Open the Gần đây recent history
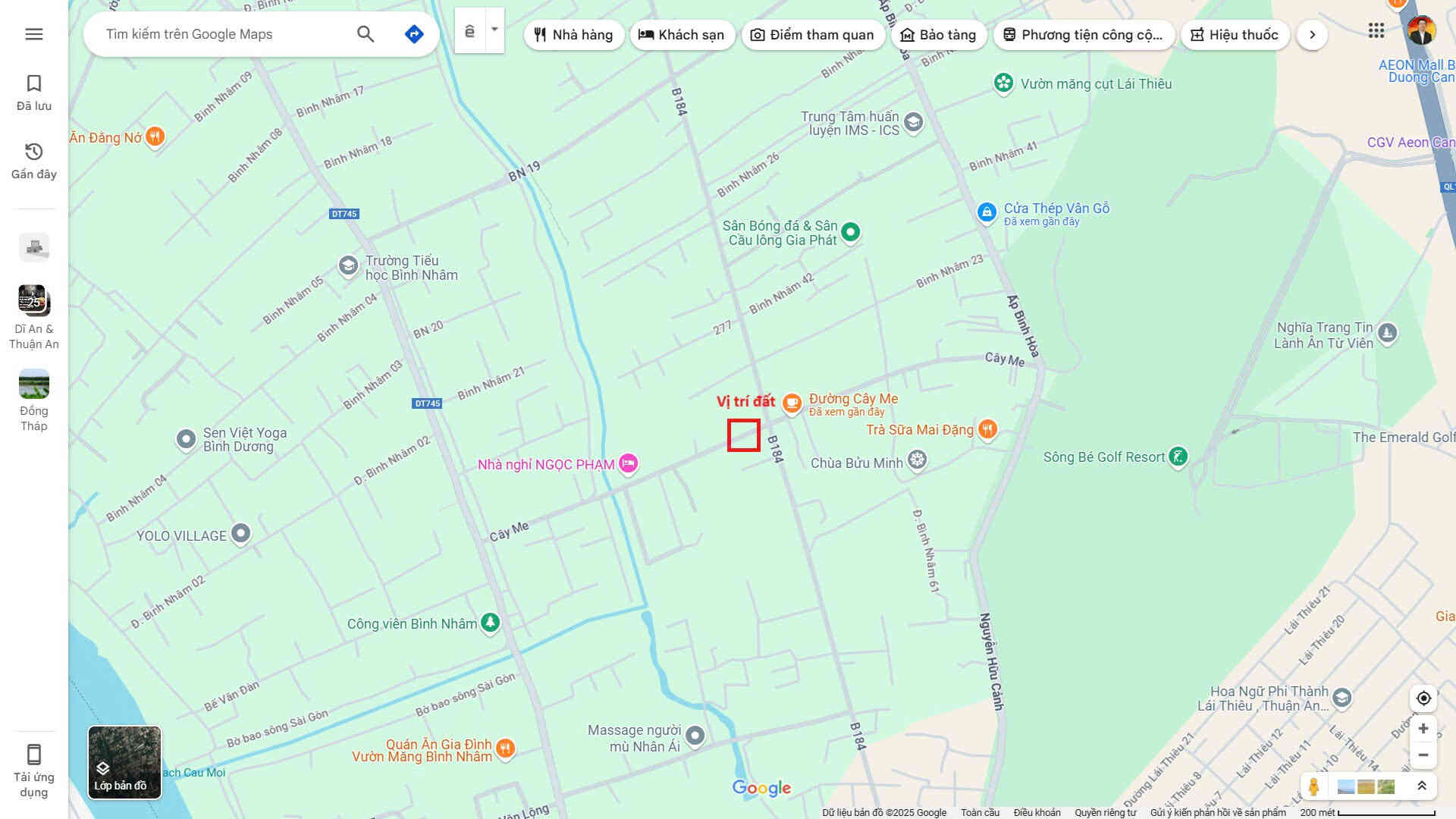The height and width of the screenshot is (819, 1456). (x=33, y=161)
